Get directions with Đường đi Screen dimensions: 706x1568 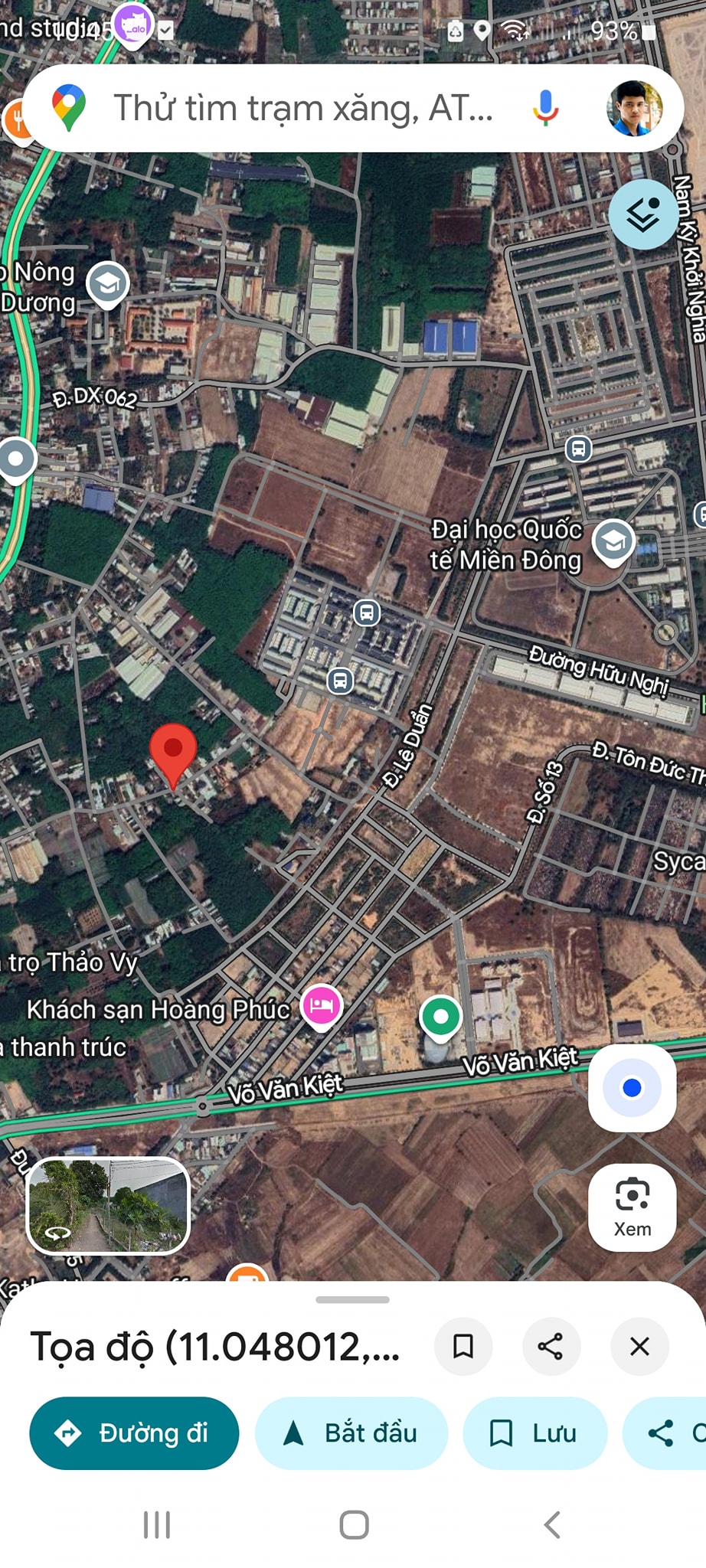pos(134,1432)
